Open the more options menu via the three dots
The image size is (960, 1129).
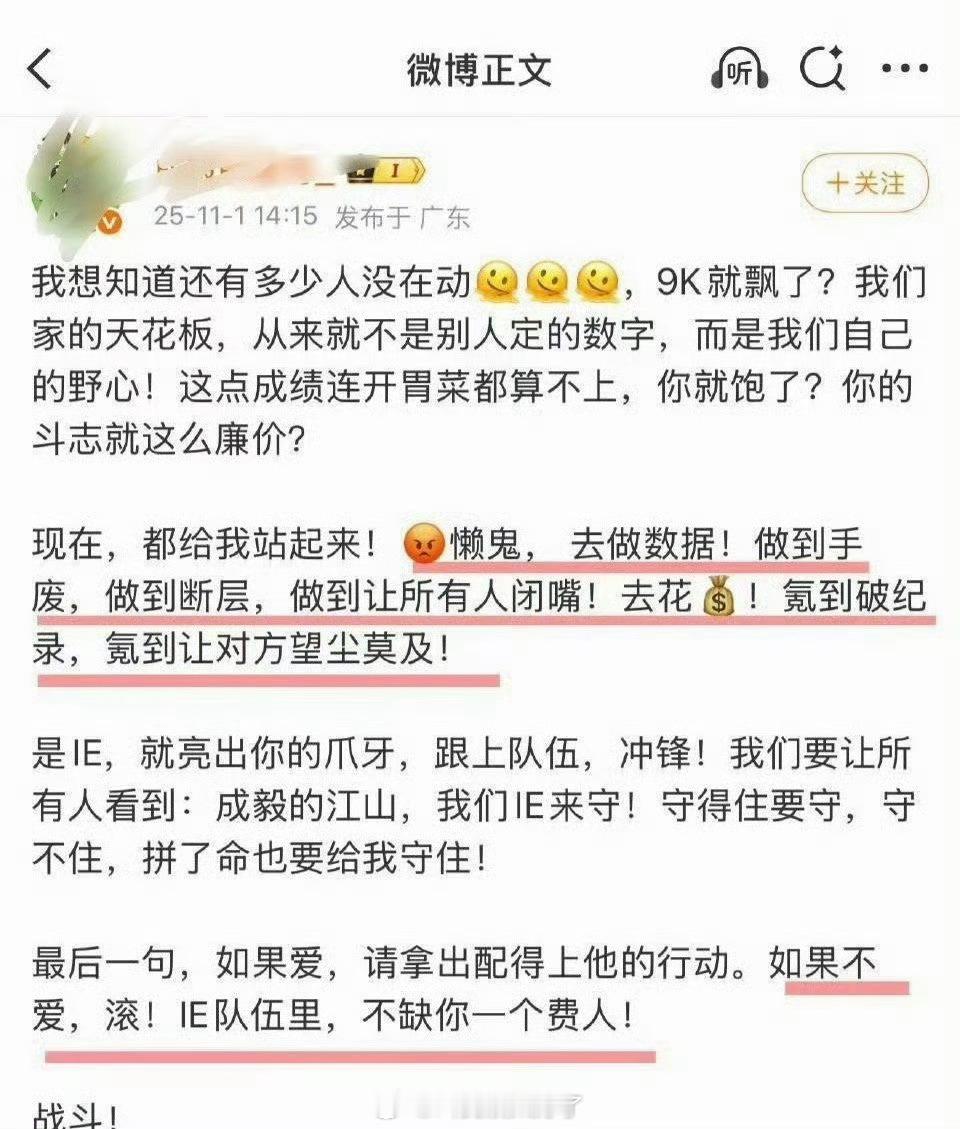[x=905, y=69]
